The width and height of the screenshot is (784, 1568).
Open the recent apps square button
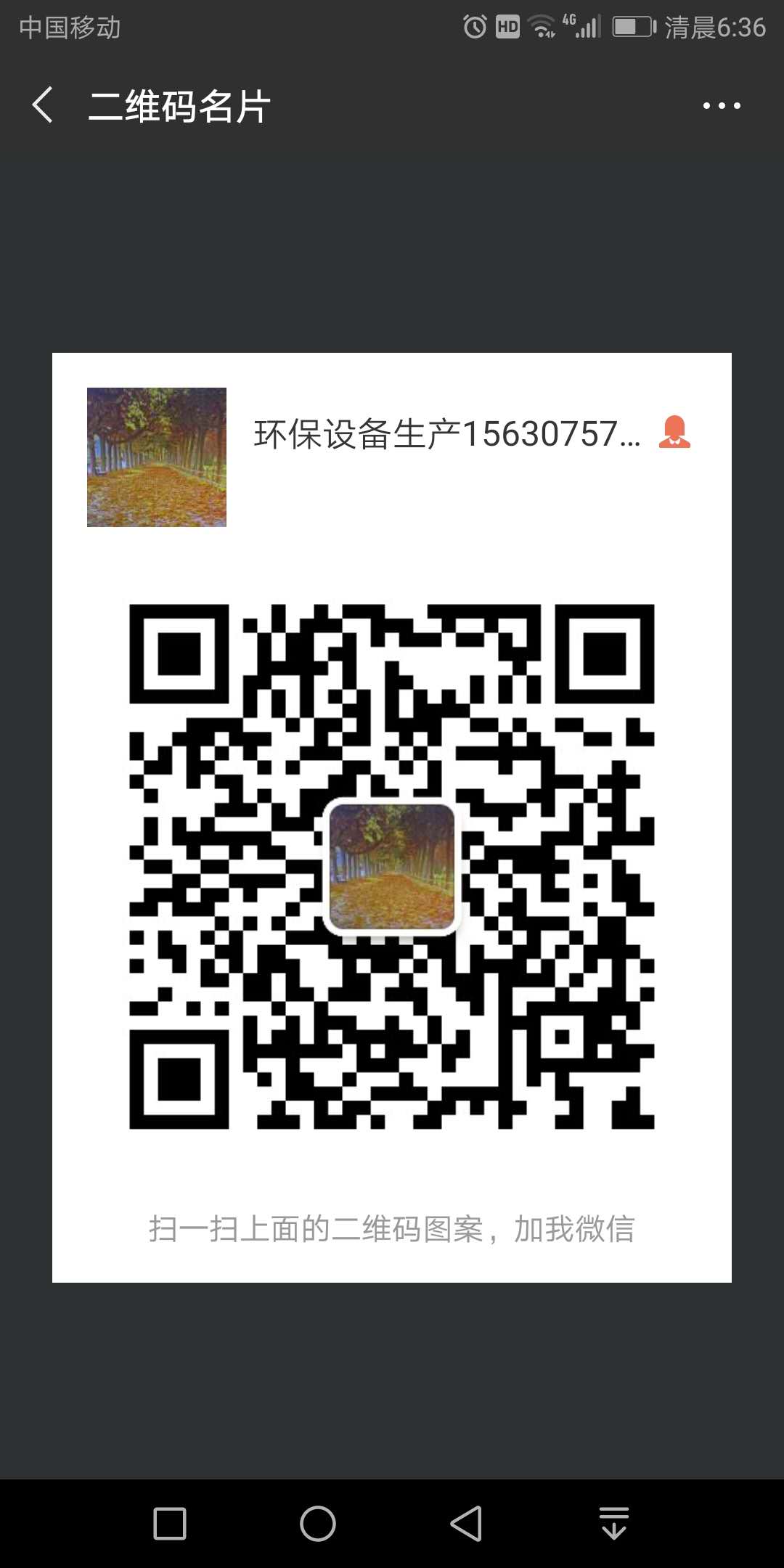(x=170, y=1523)
